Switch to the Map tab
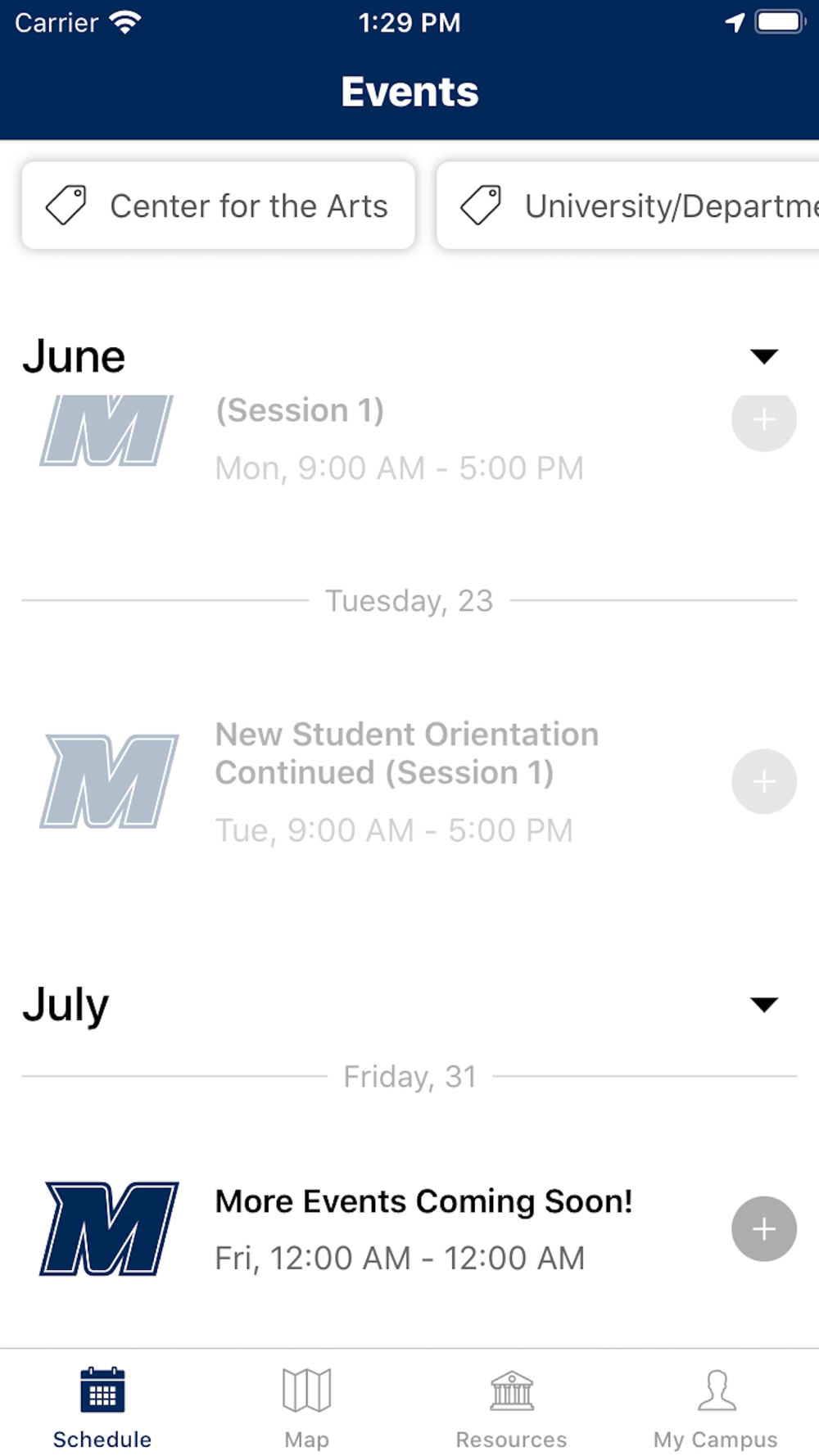Image resolution: width=819 pixels, height=1456 pixels. 307,1407
